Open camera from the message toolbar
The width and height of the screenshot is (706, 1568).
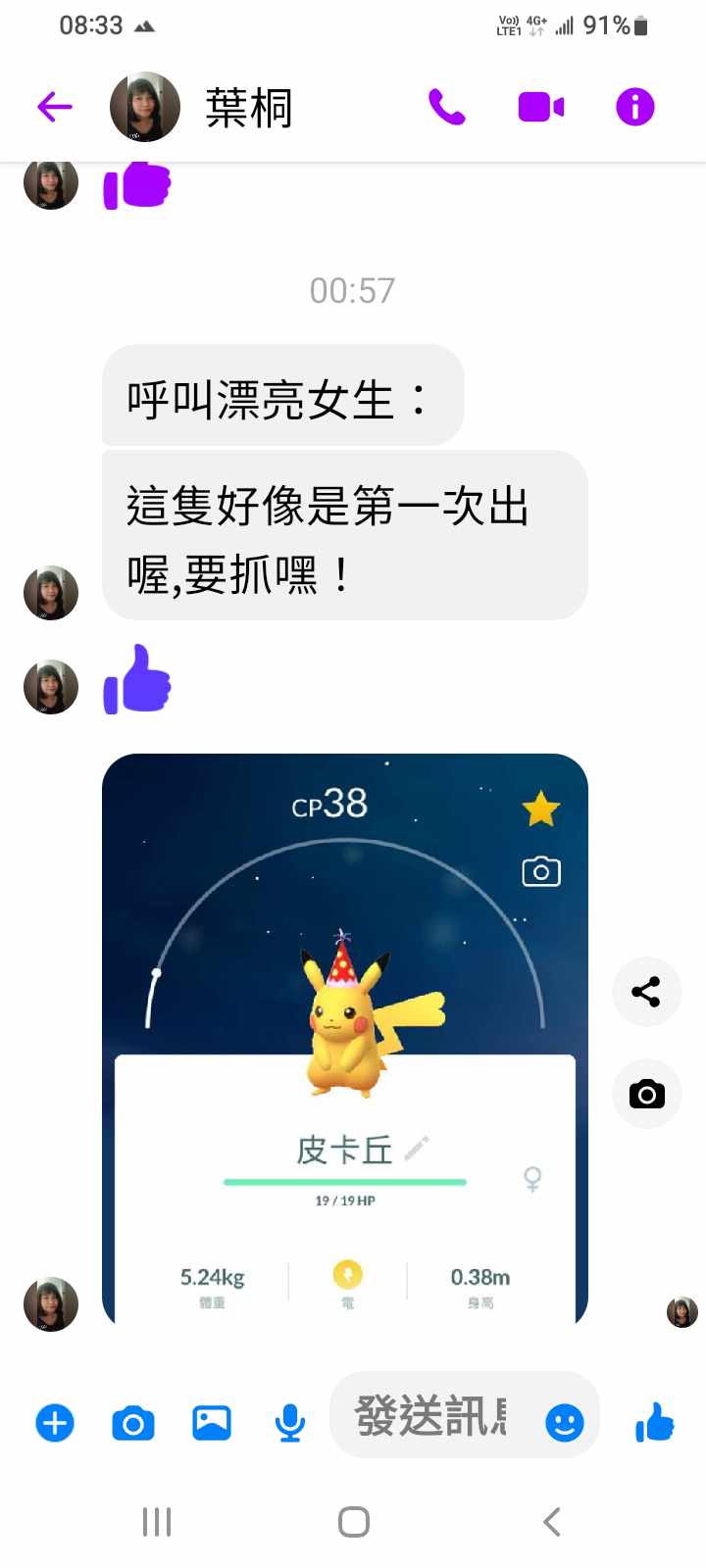pyautogui.click(x=133, y=1422)
